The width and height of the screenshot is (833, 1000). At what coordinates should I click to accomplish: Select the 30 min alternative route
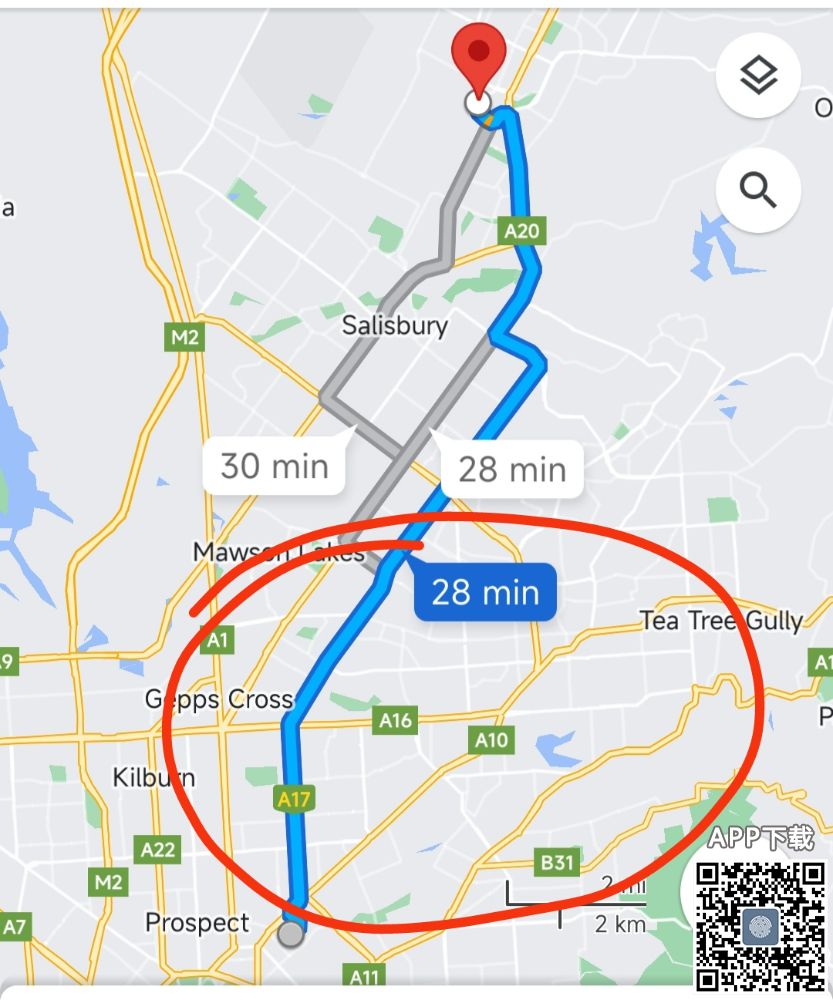(x=274, y=465)
